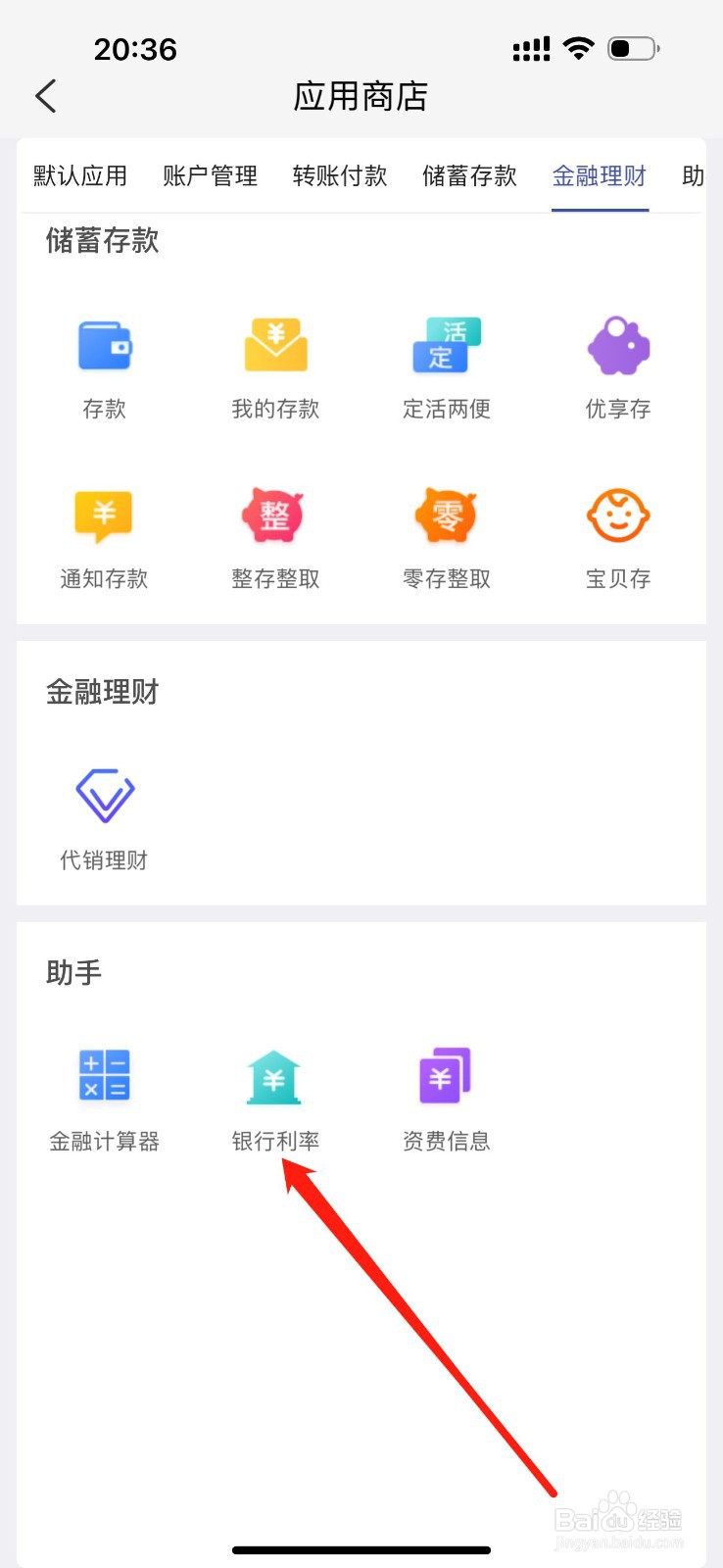Open 资费信息

click(x=447, y=1100)
